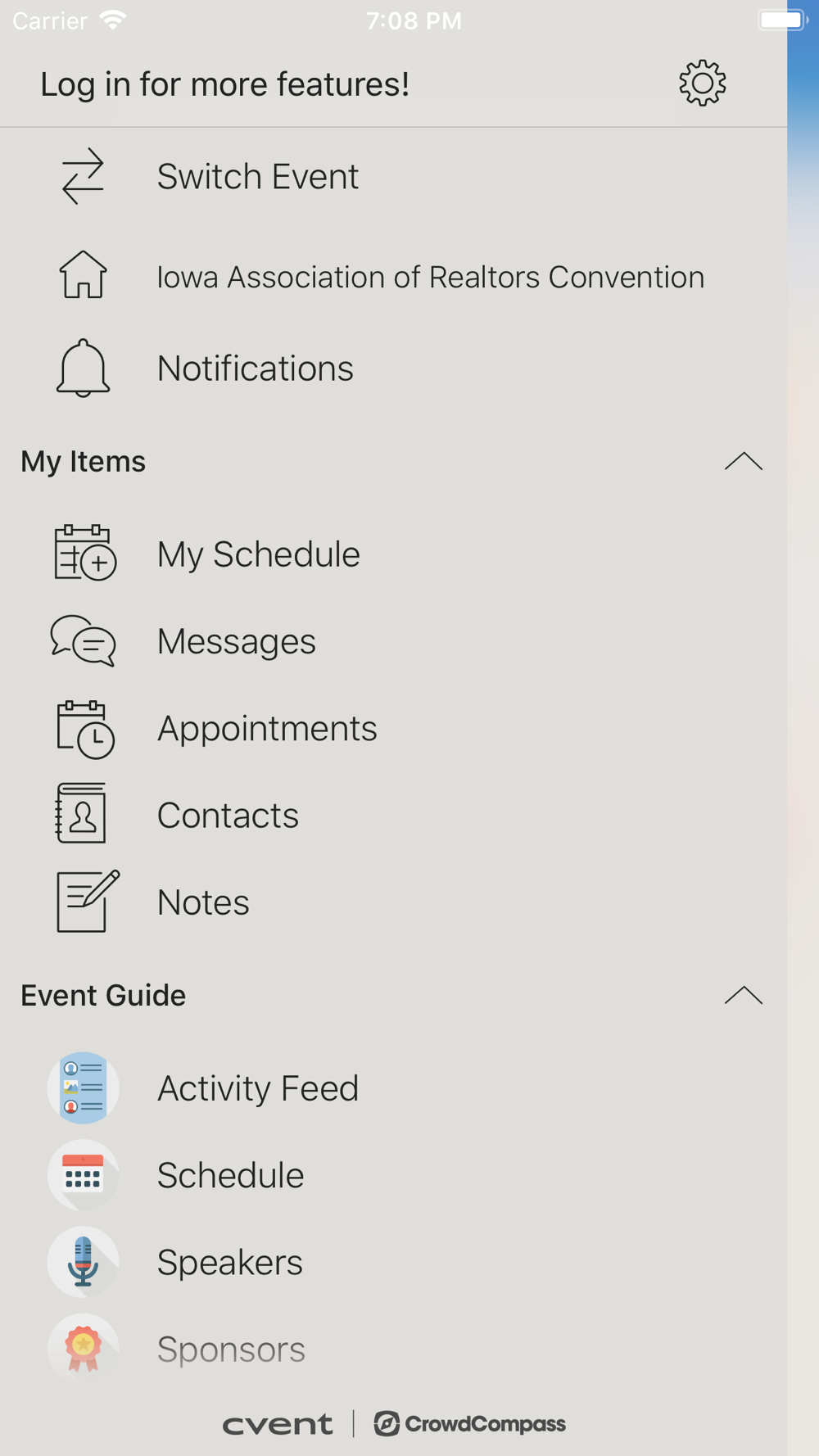
Task: Open the event Schedule
Action: pos(393,1175)
